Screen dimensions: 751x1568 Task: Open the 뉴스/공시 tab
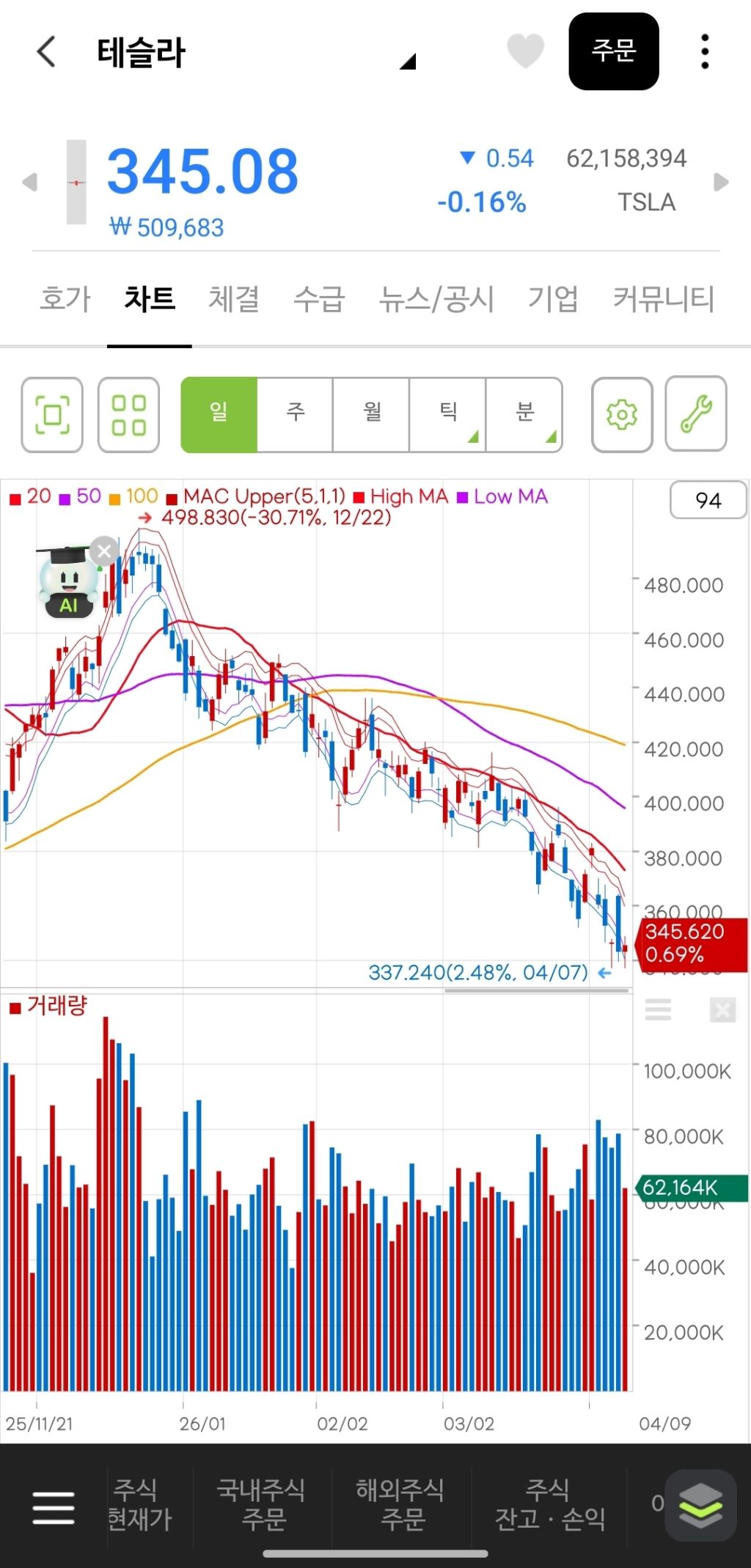[436, 299]
